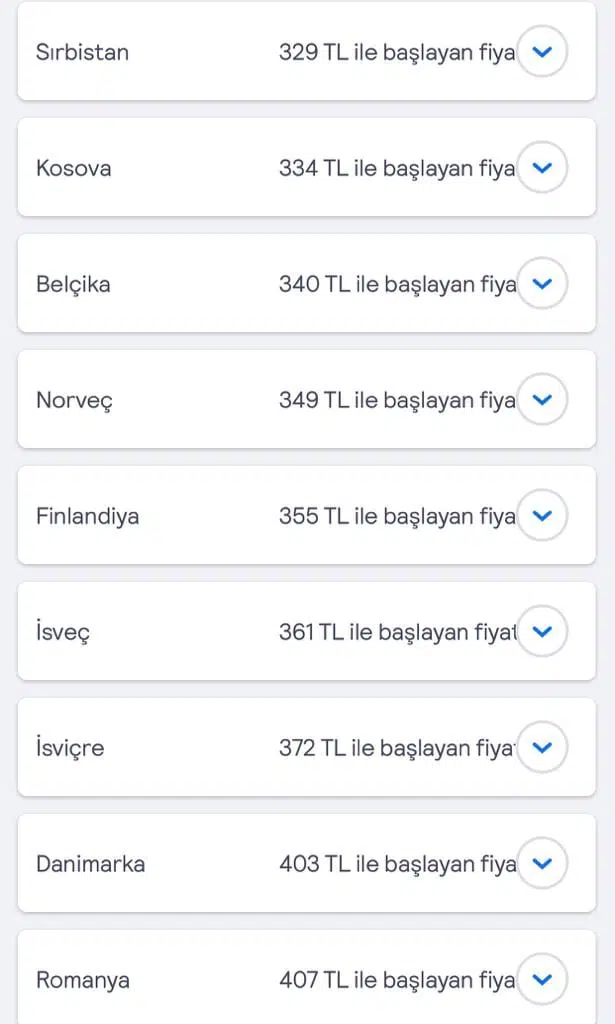Expand the İsveç card
Image resolution: width=615 pixels, height=1024 pixels.
pos(541,632)
